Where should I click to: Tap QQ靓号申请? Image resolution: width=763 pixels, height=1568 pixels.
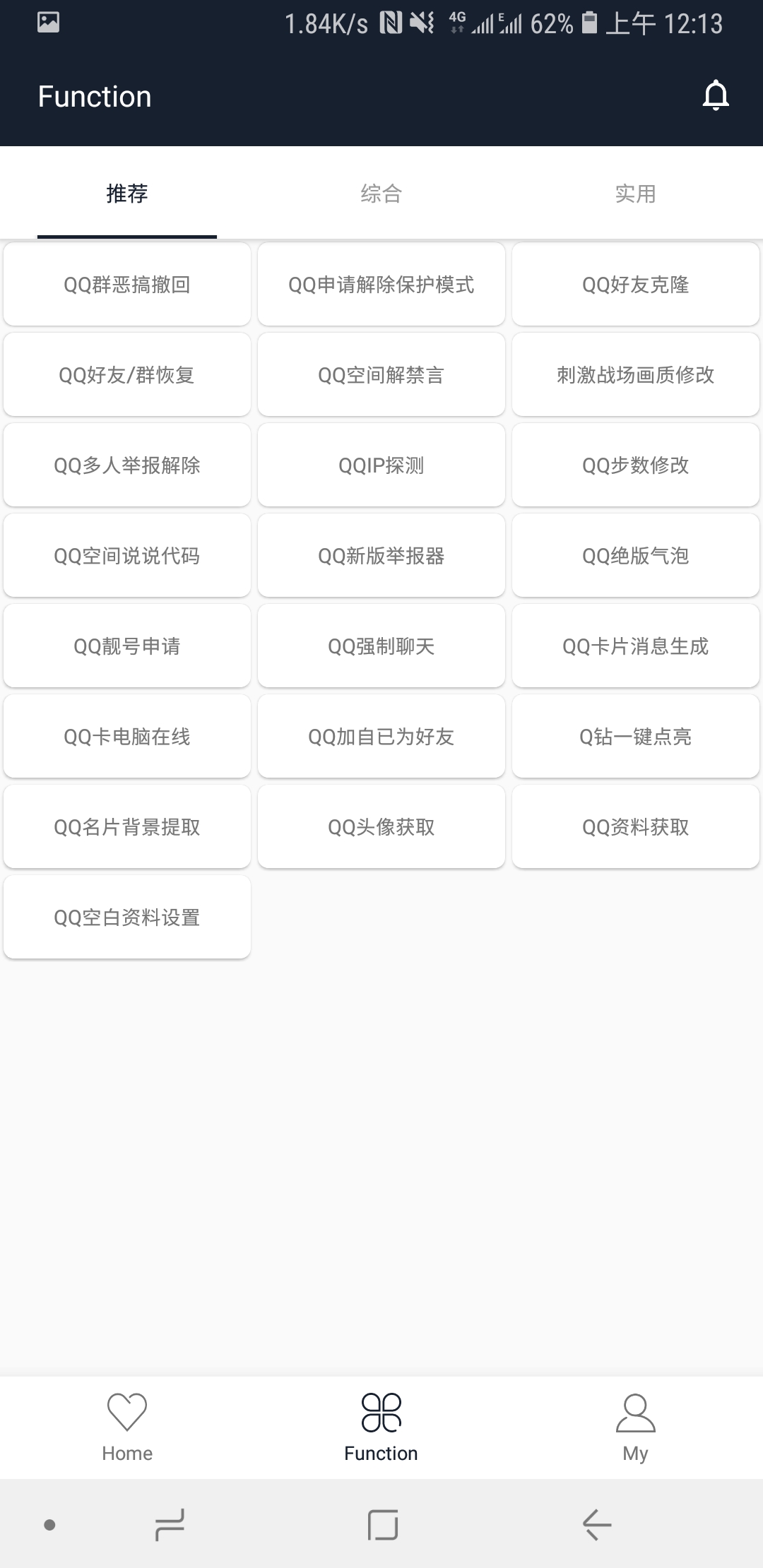[x=127, y=646]
